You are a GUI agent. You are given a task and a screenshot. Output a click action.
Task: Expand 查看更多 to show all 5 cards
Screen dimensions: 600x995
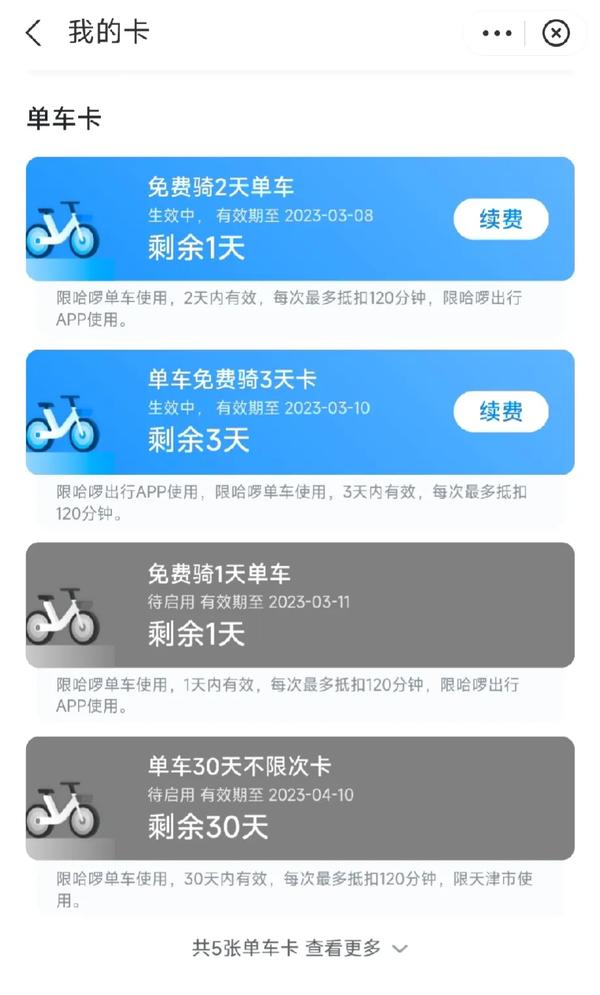coord(300,948)
